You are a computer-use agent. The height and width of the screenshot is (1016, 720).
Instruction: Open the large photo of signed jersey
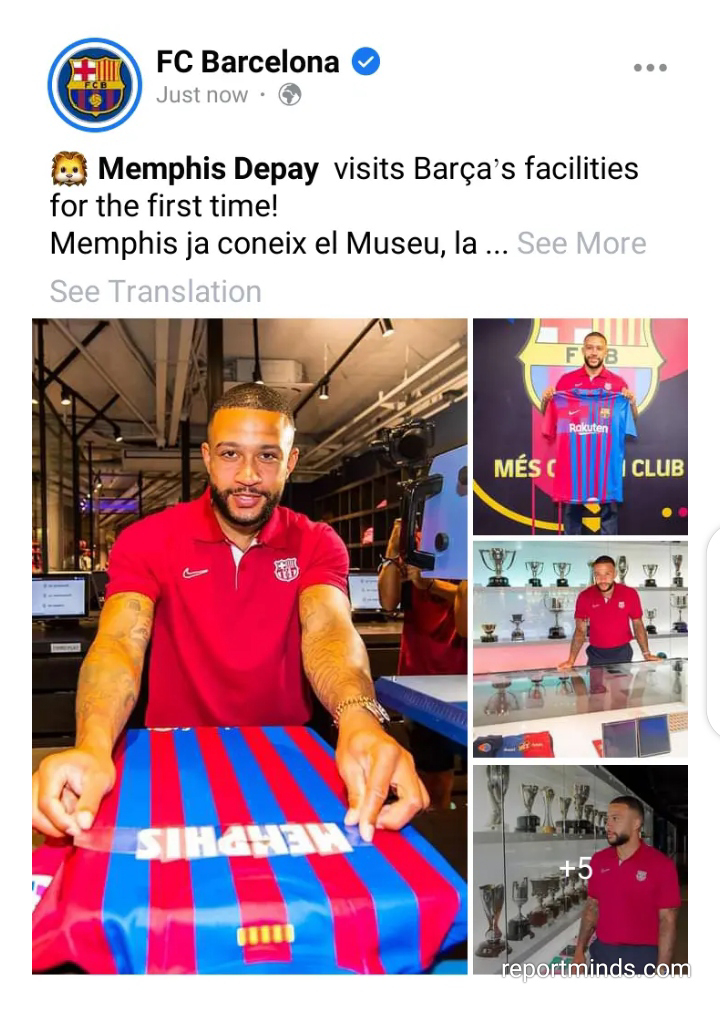pyautogui.click(x=249, y=645)
